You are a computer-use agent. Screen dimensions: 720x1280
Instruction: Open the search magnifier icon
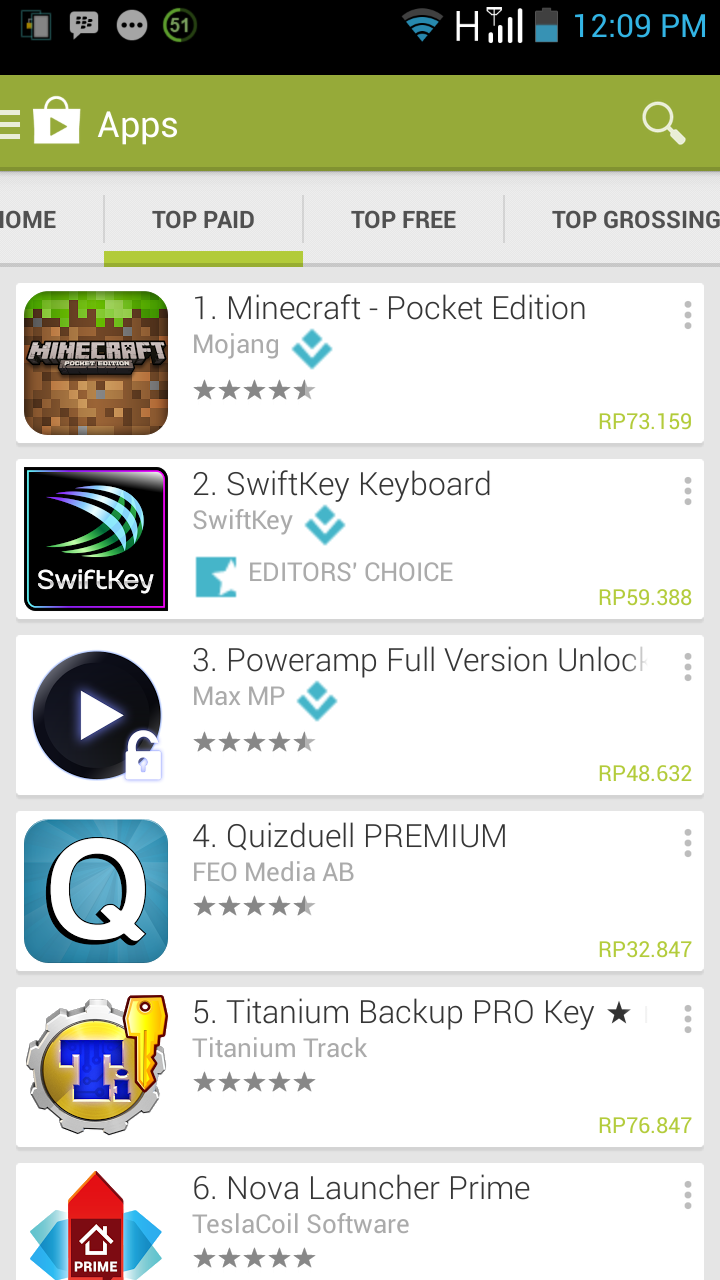(663, 124)
